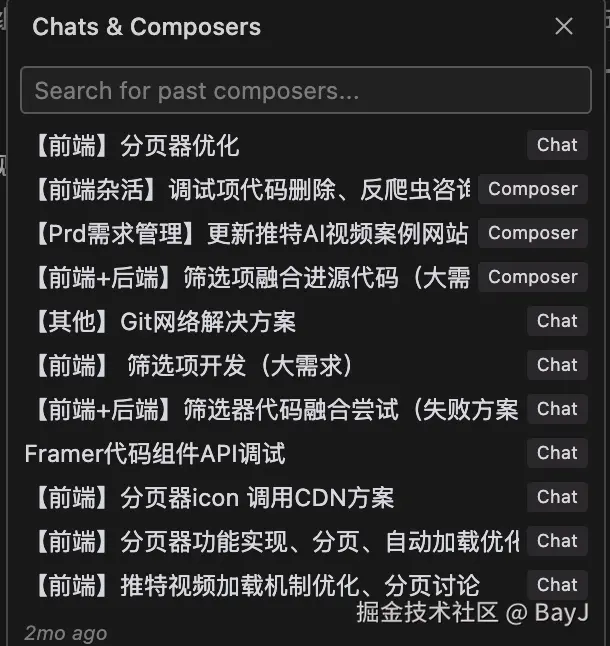Open 【Prd需求管理】更新推特AI视频案例网站 composer
The image size is (610, 646).
click(x=250, y=233)
